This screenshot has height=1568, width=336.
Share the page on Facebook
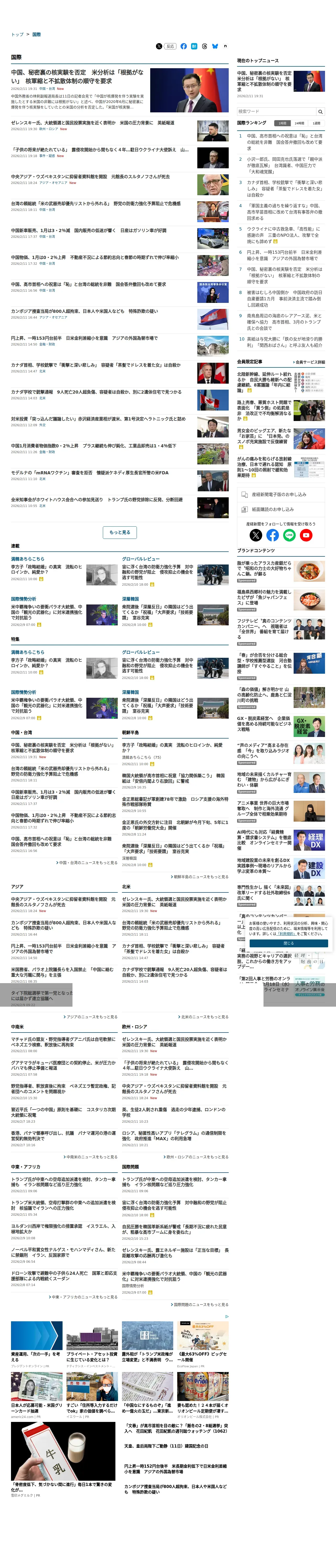[x=183, y=46]
